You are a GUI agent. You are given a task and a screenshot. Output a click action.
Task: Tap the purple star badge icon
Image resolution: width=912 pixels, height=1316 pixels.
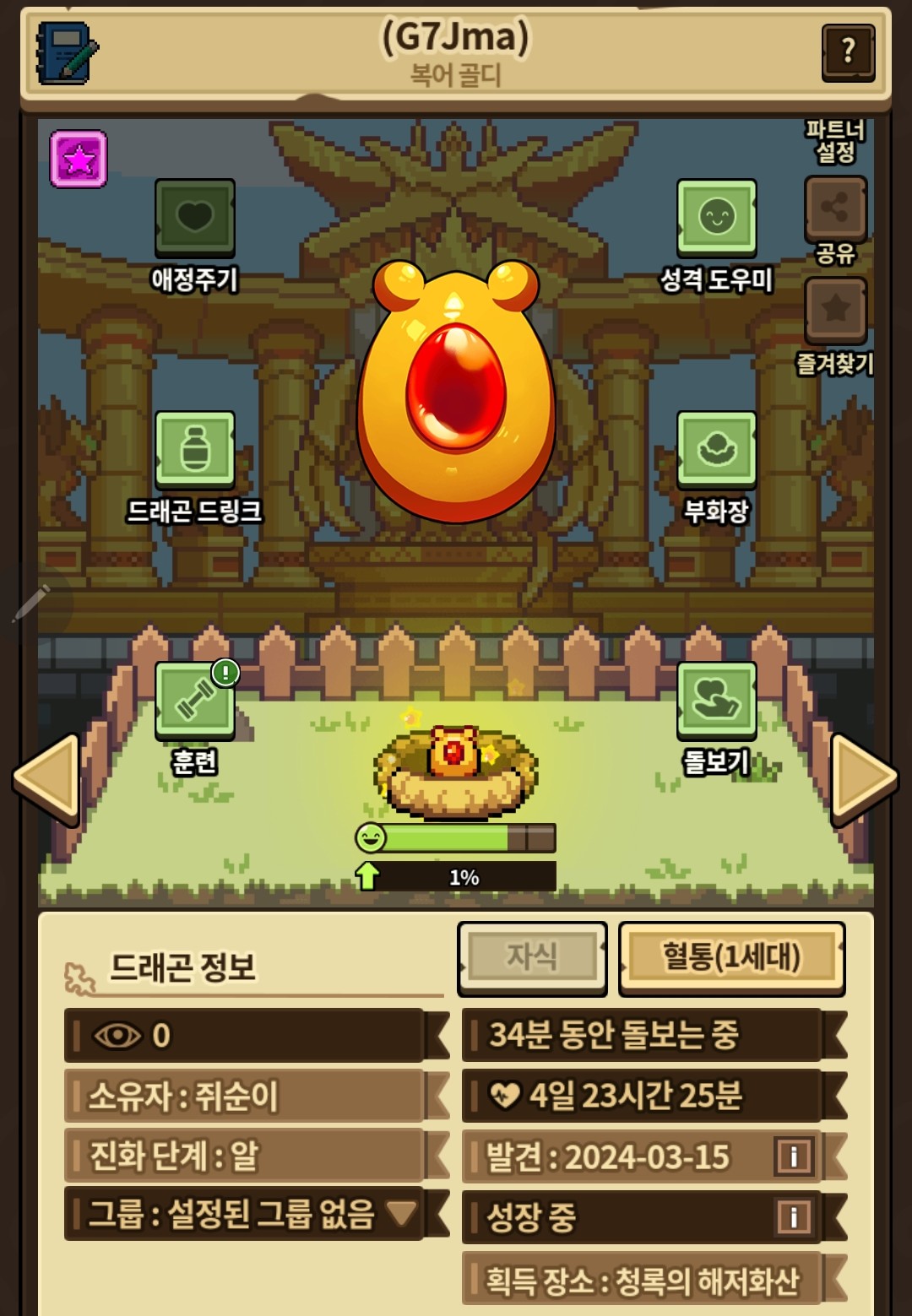[79, 159]
